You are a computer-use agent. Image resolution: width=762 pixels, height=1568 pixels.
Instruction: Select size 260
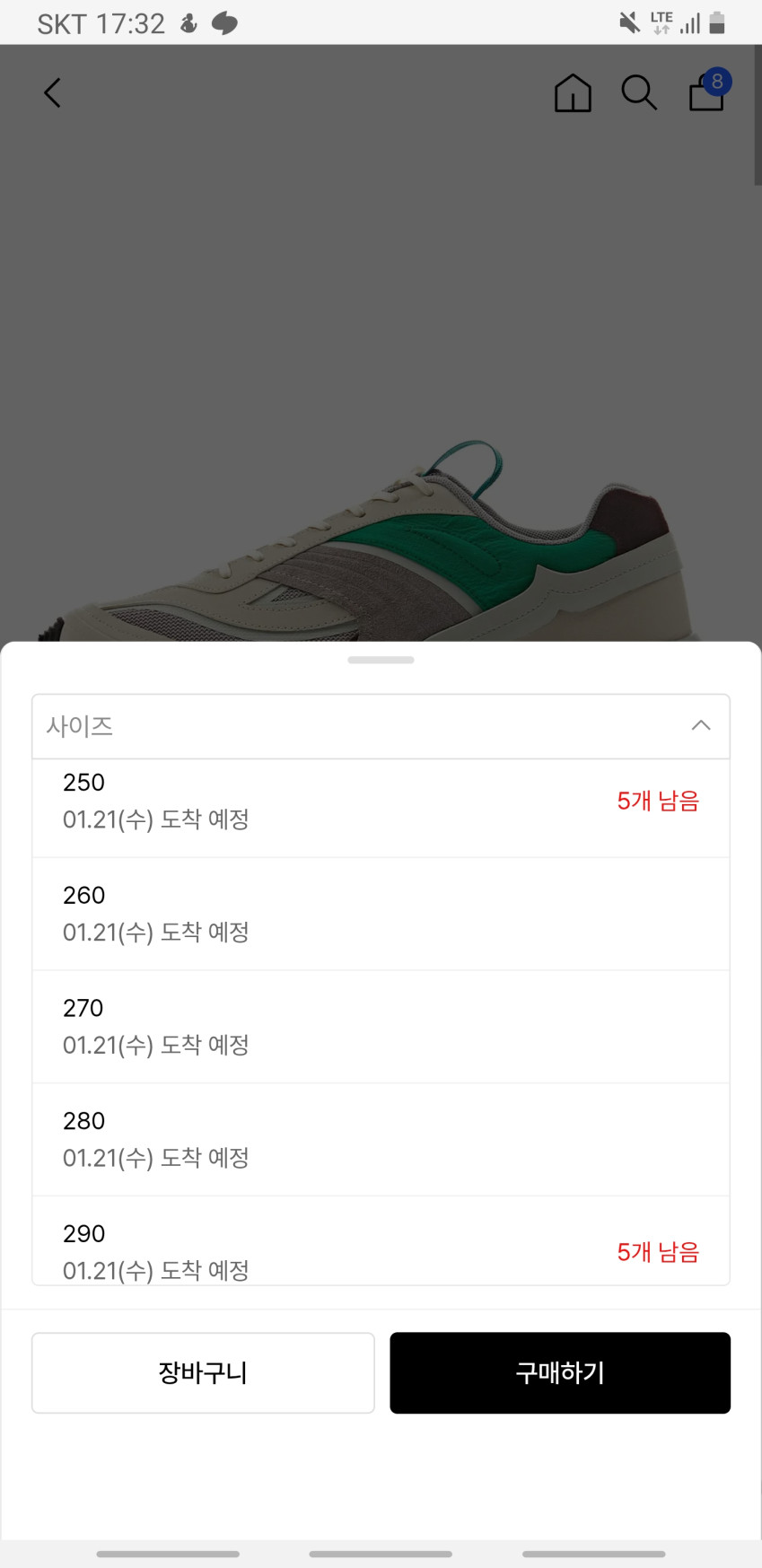(x=381, y=914)
